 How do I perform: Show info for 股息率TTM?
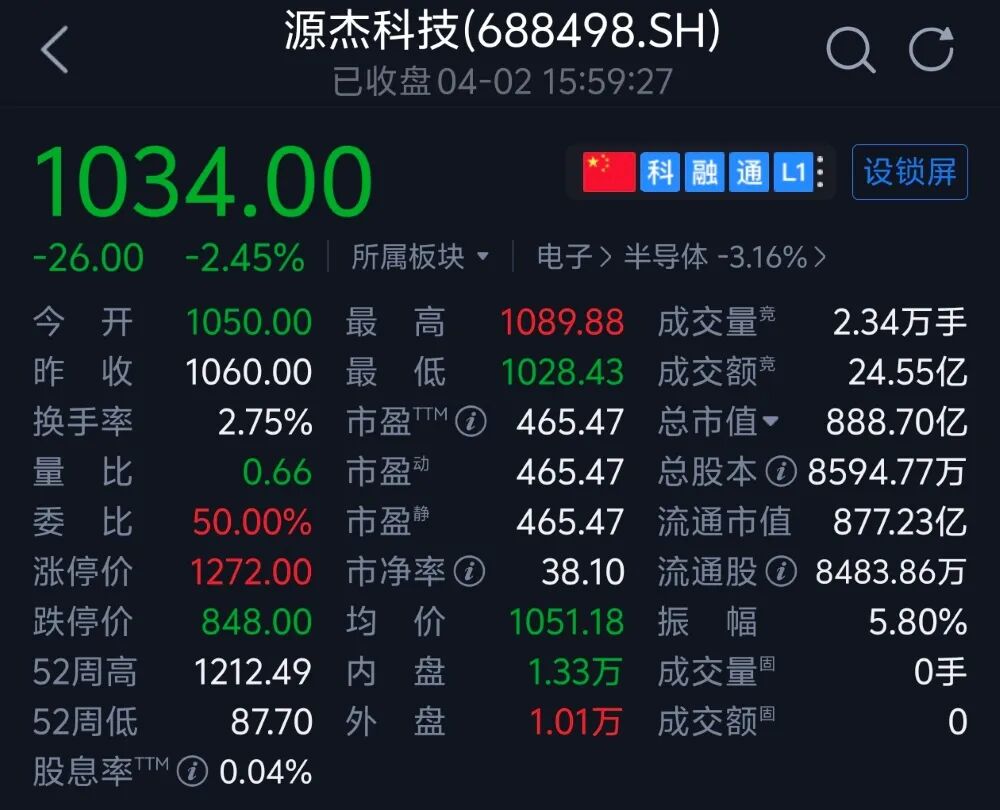point(192,771)
